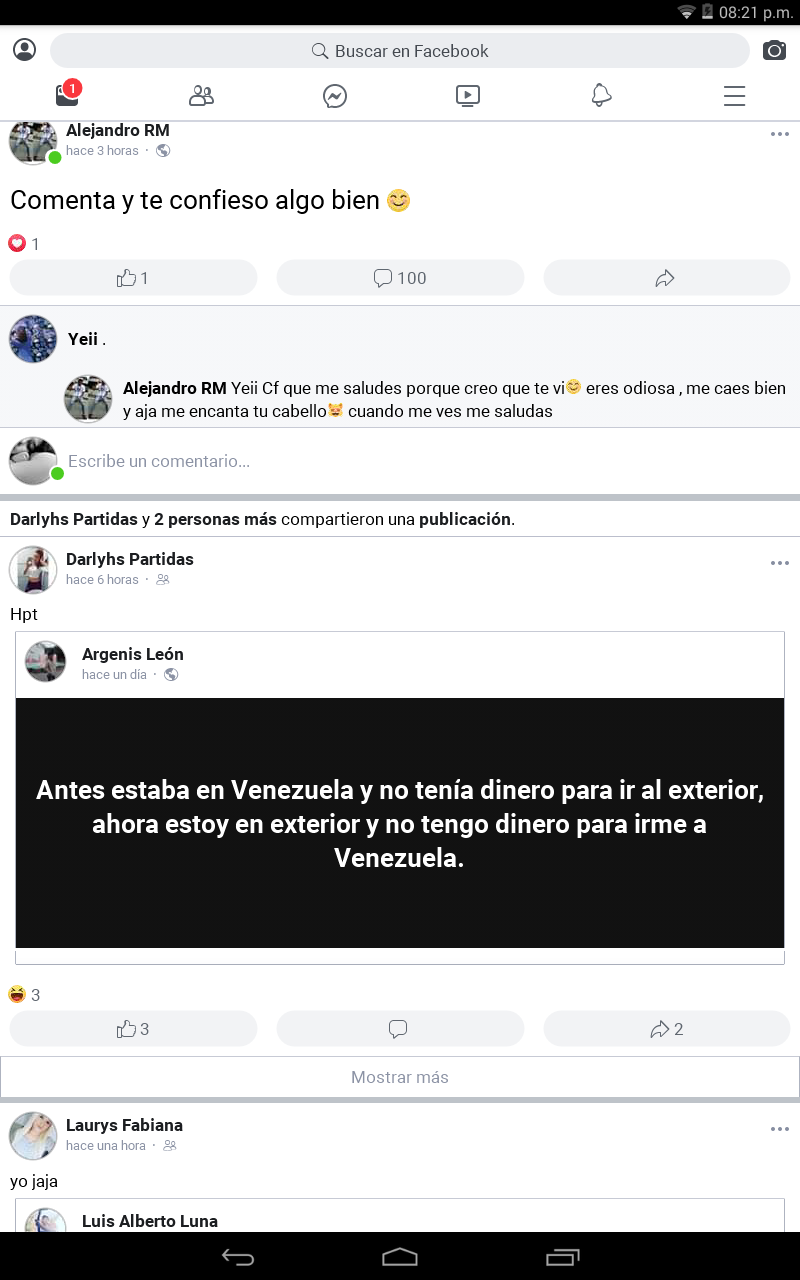Image resolution: width=800 pixels, height=1280 pixels.
Task: Open the Buscar en Facebook search bar
Action: point(400,51)
